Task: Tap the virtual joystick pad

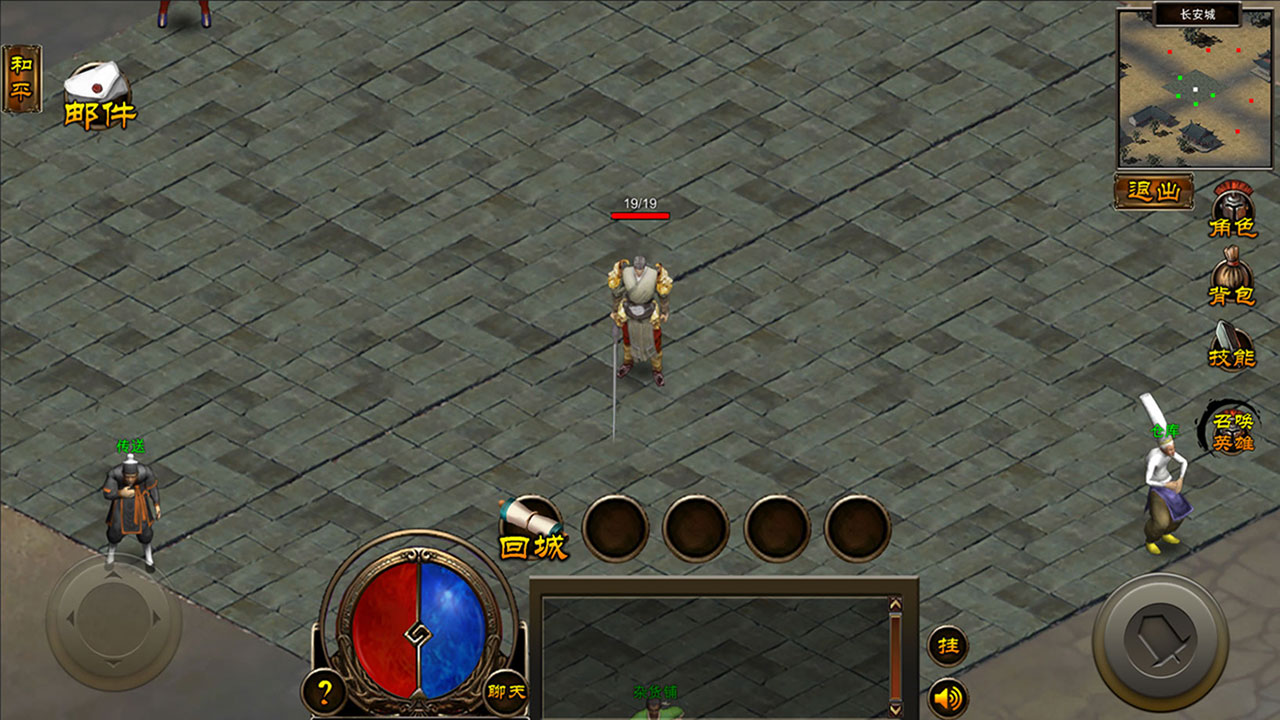Action: coord(113,620)
